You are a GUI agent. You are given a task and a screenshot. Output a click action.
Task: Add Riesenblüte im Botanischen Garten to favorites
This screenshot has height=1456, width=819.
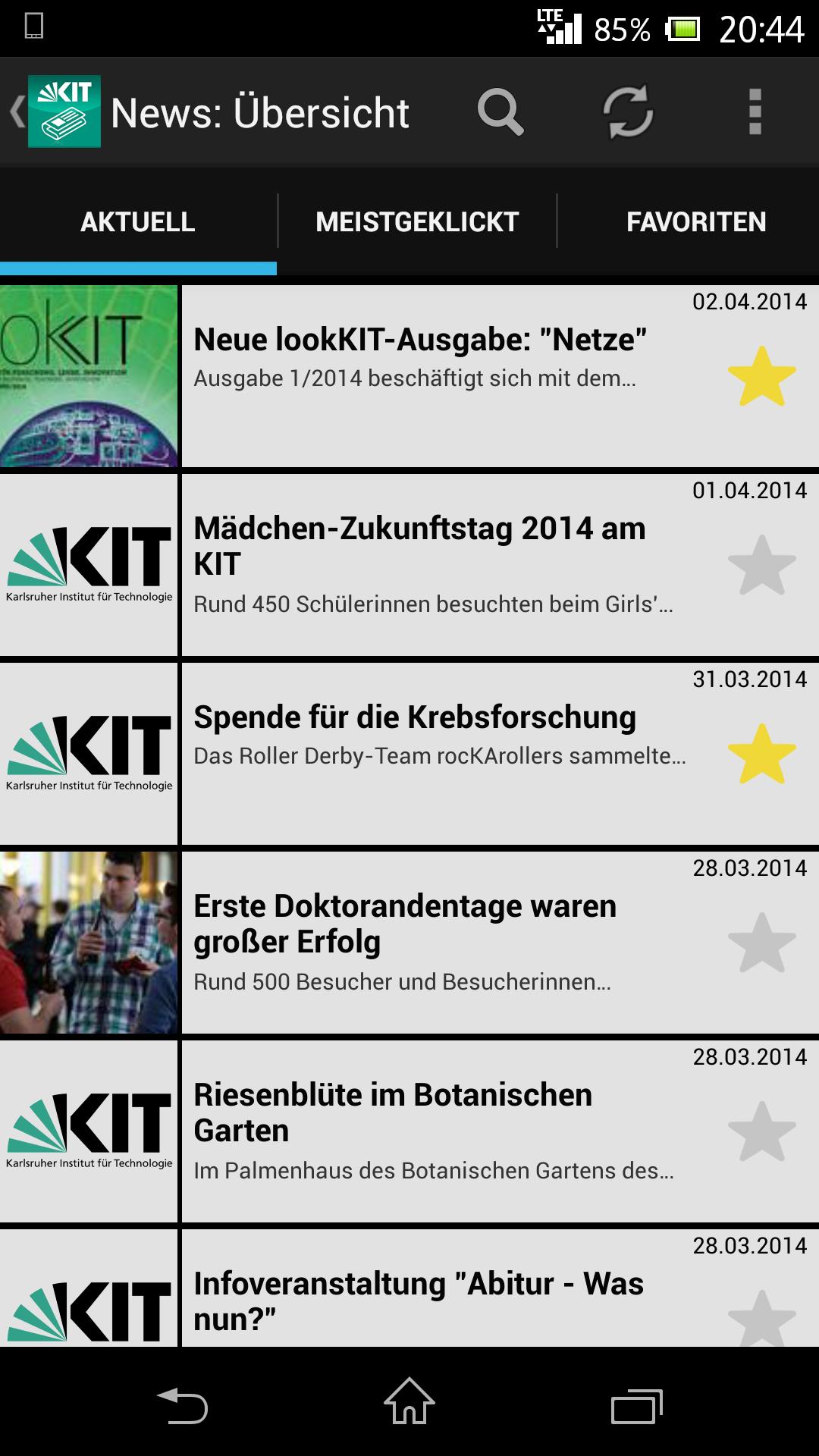tap(761, 1131)
